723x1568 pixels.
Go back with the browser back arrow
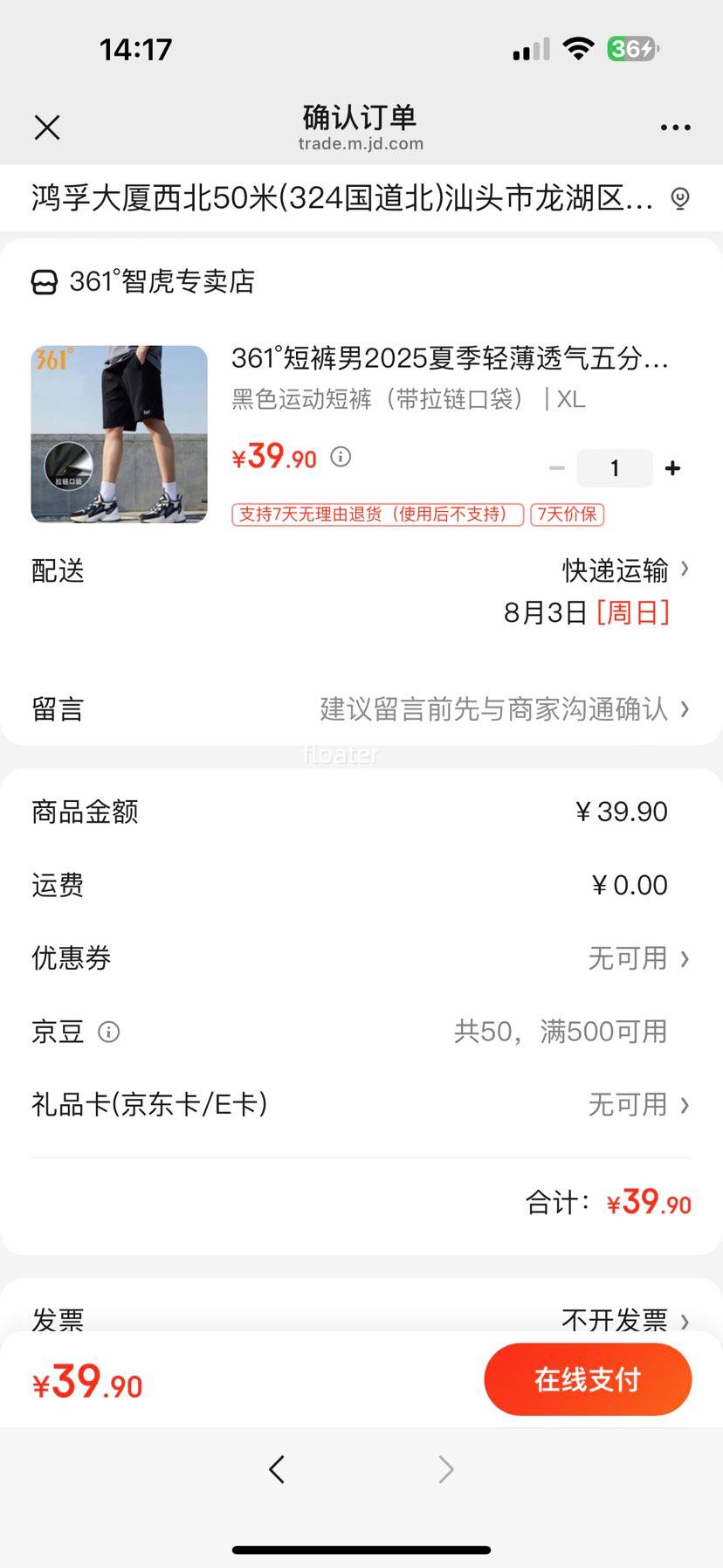277,1469
